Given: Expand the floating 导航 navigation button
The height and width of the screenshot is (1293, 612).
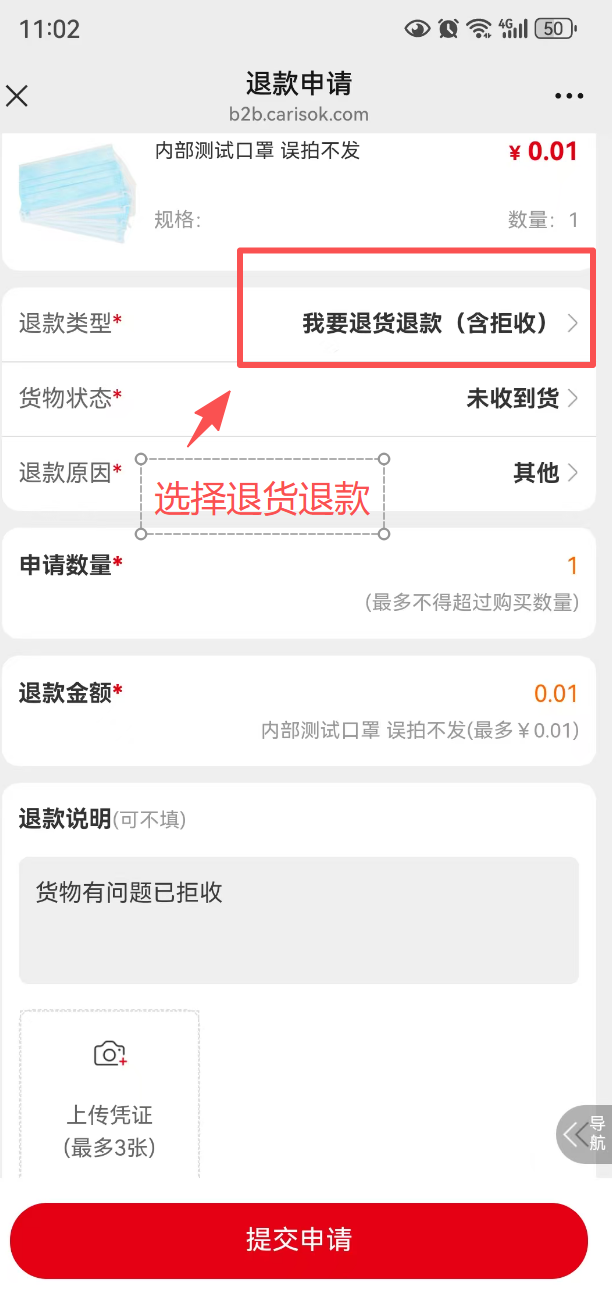Looking at the screenshot, I should (586, 1134).
